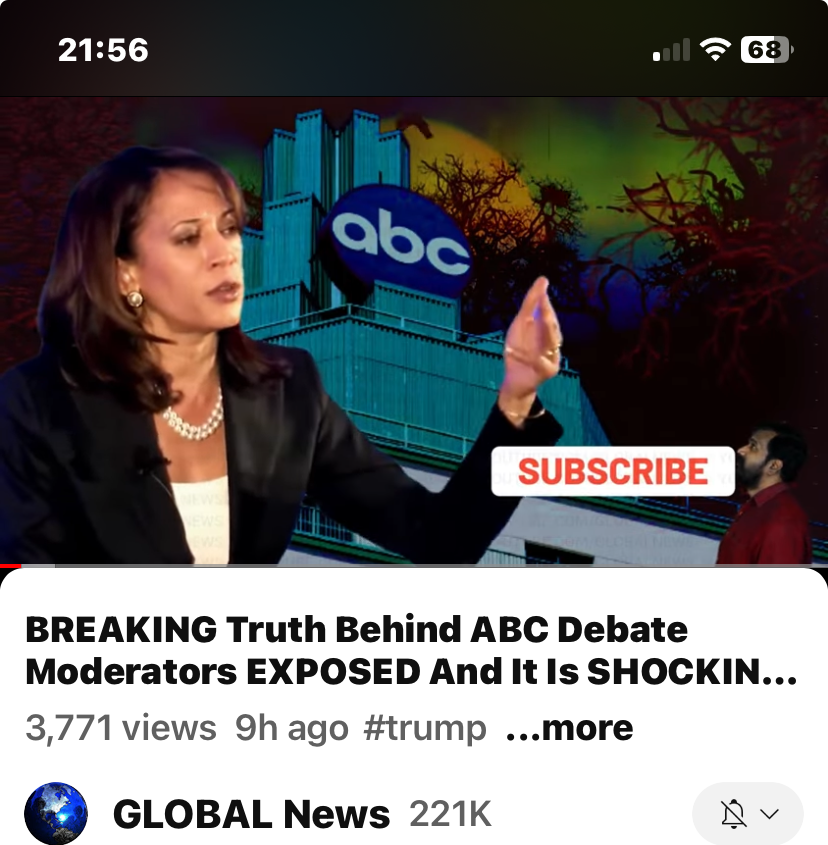The image size is (828, 845).
Task: Tap the '3,771 views' count
Action: coord(118,728)
